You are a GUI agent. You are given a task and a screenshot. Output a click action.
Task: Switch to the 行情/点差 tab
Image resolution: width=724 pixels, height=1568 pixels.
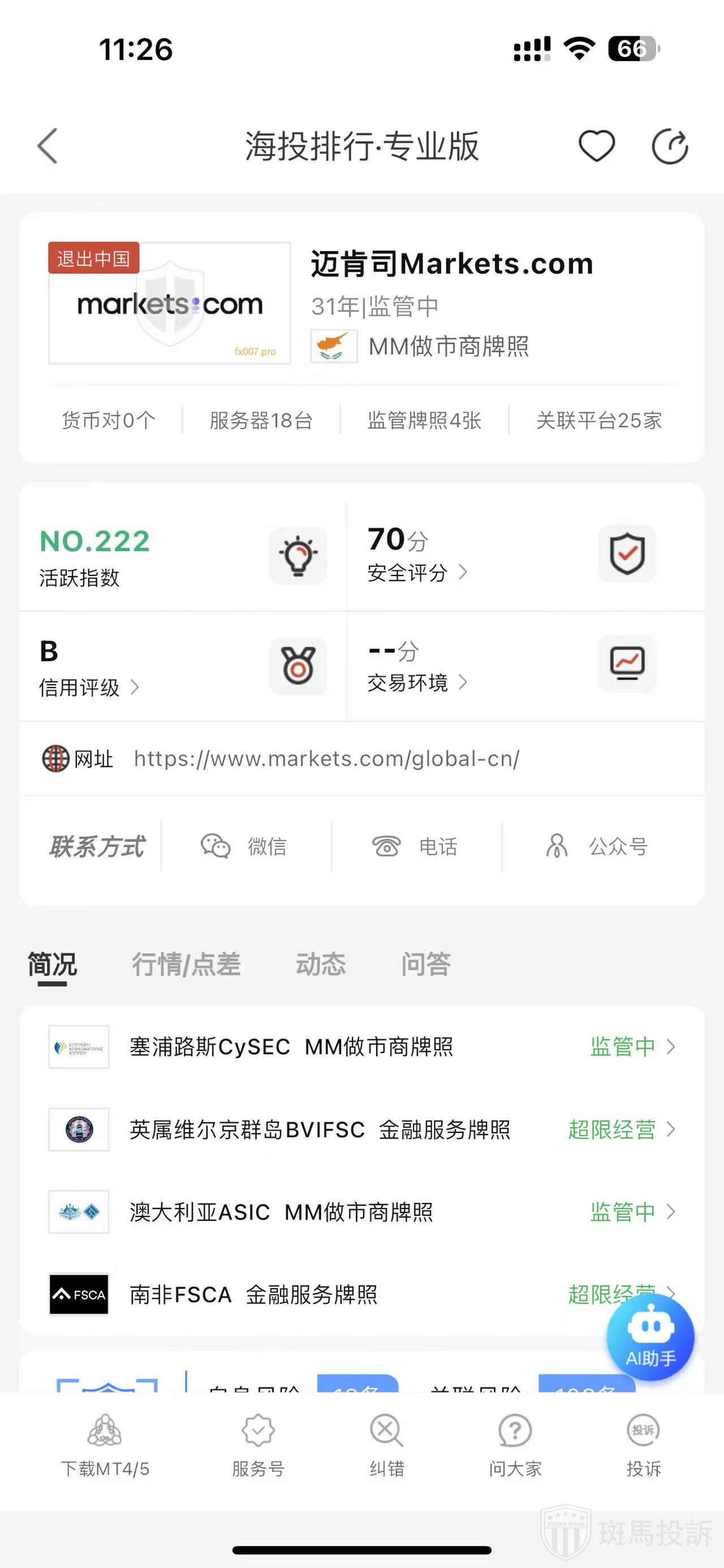(x=186, y=965)
